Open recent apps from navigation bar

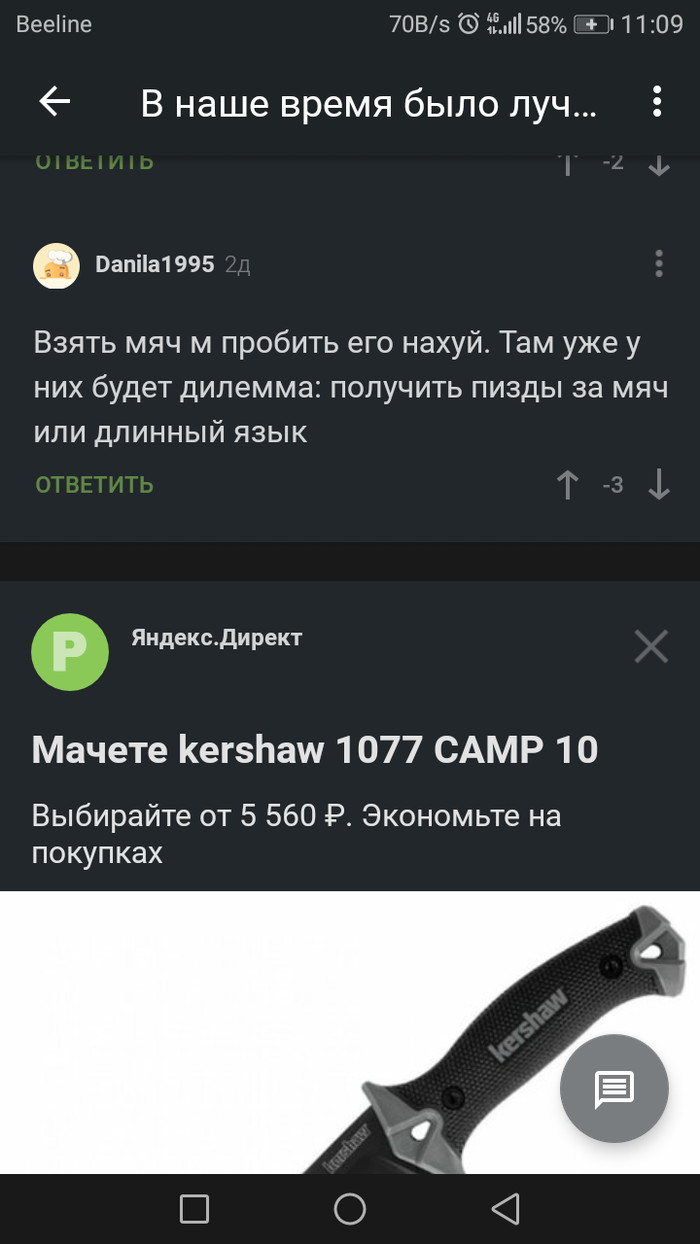(x=194, y=1209)
